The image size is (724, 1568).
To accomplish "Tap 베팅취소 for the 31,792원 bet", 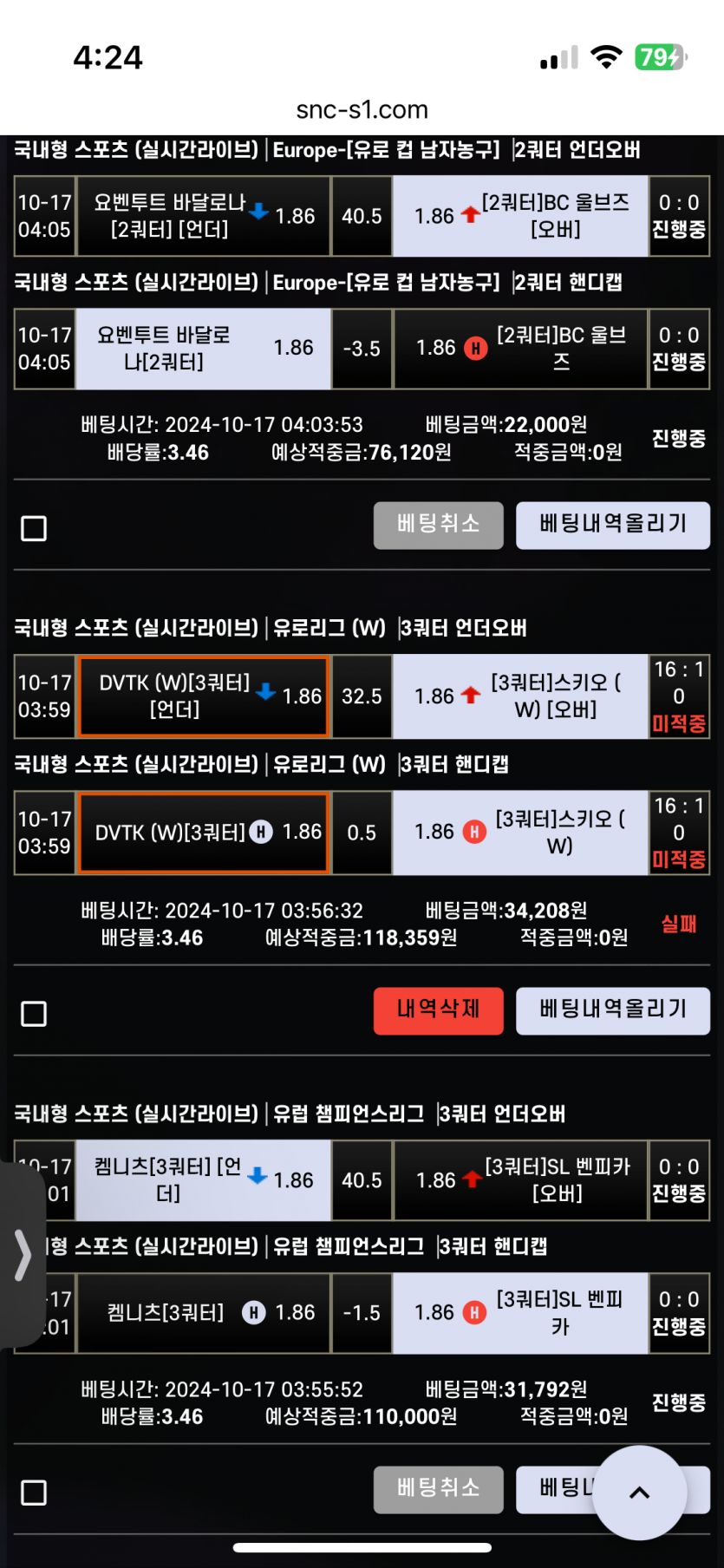I will pyautogui.click(x=438, y=1489).
